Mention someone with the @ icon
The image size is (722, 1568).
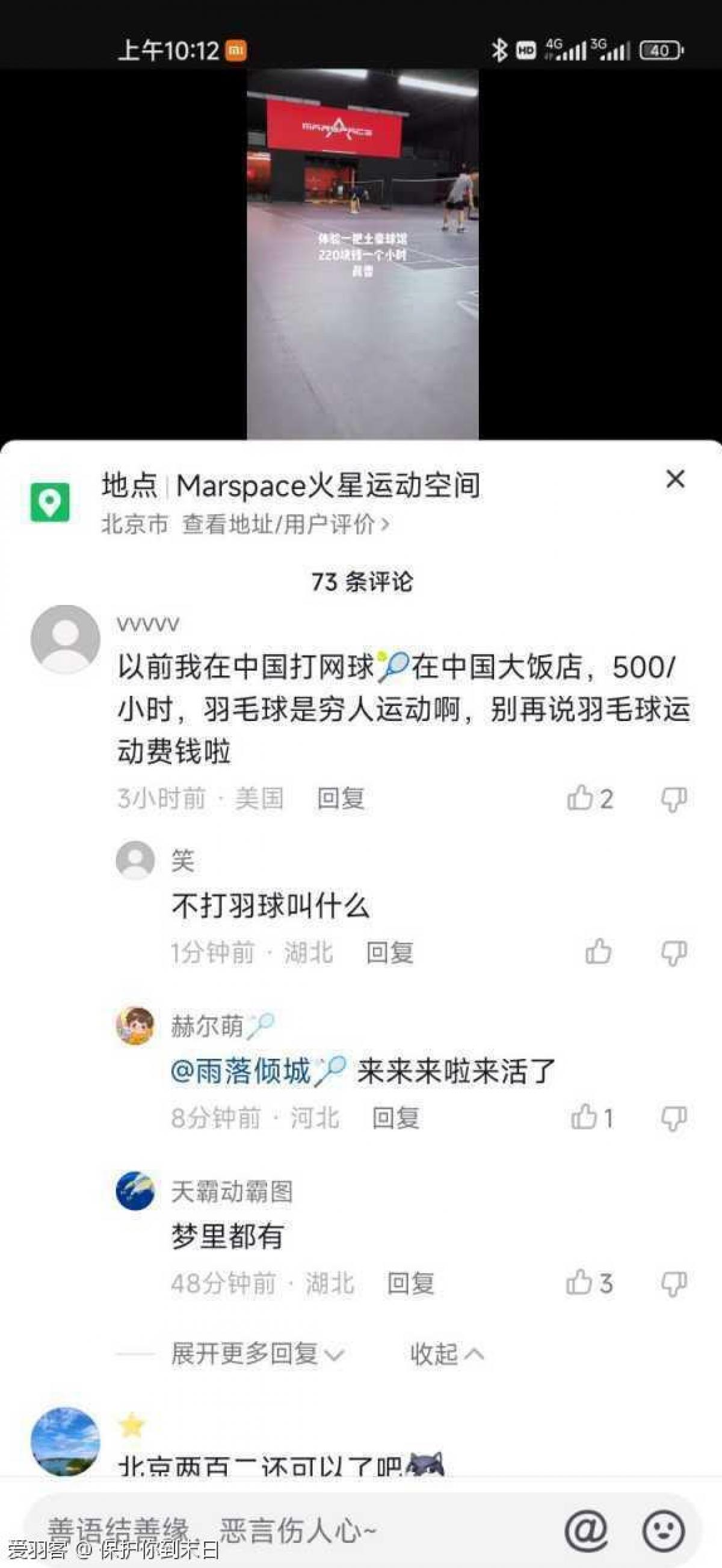(x=586, y=1530)
